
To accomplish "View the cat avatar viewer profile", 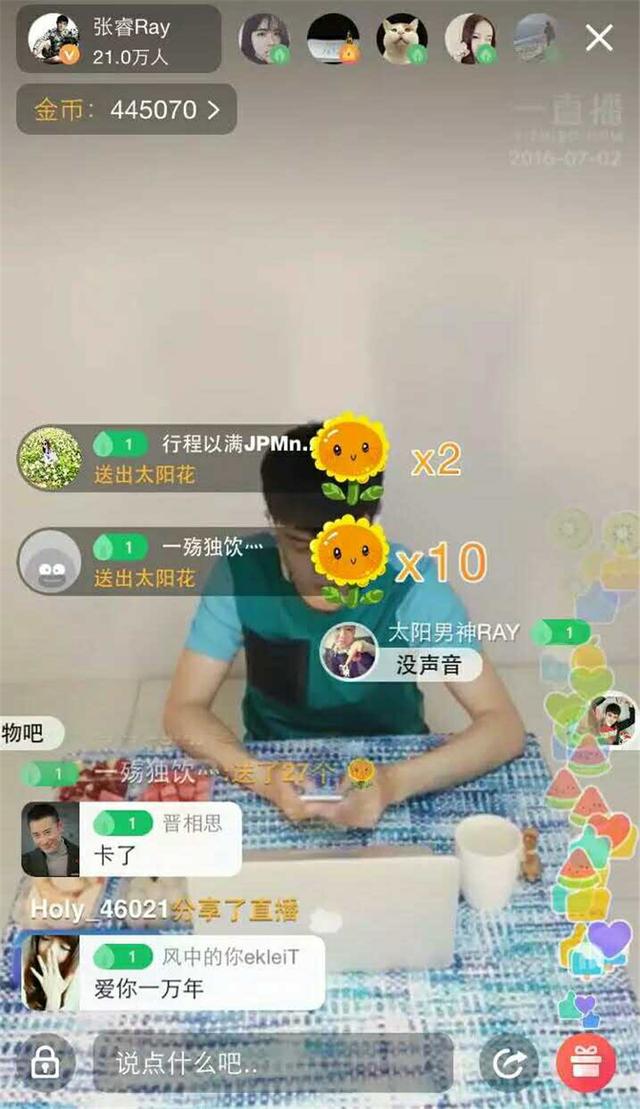I will point(401,39).
